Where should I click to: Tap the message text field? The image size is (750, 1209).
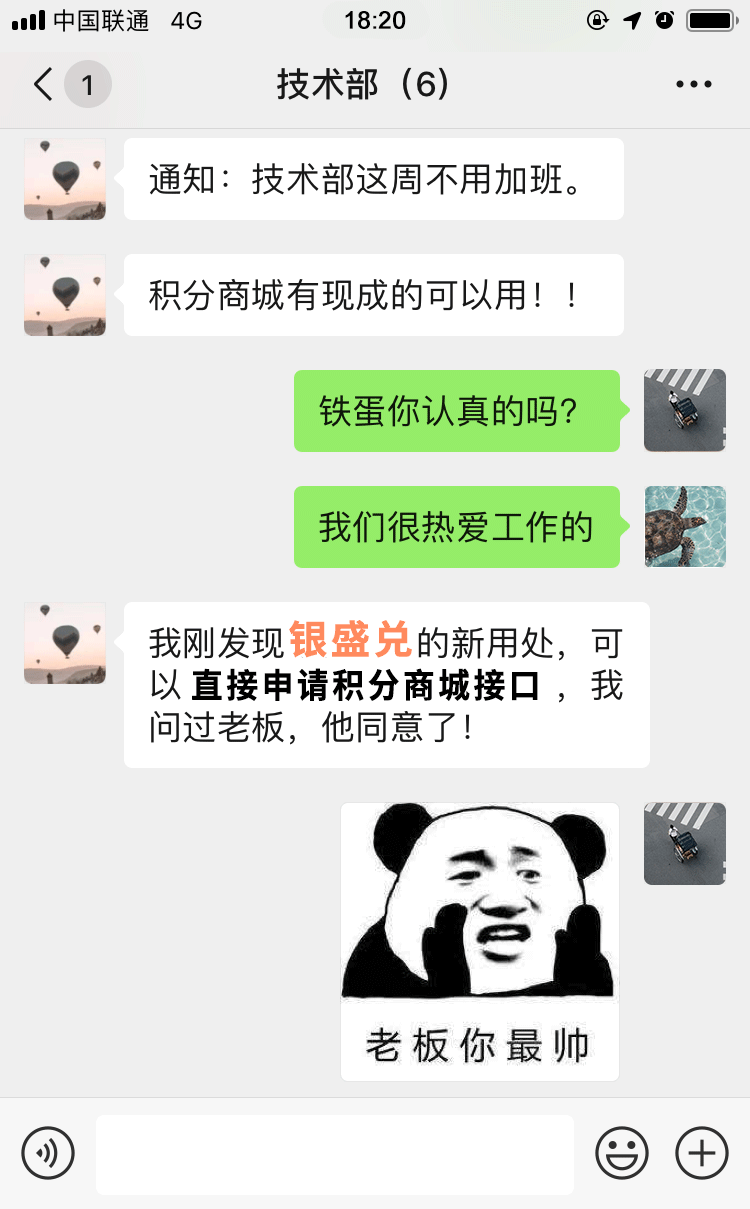pos(335,1154)
